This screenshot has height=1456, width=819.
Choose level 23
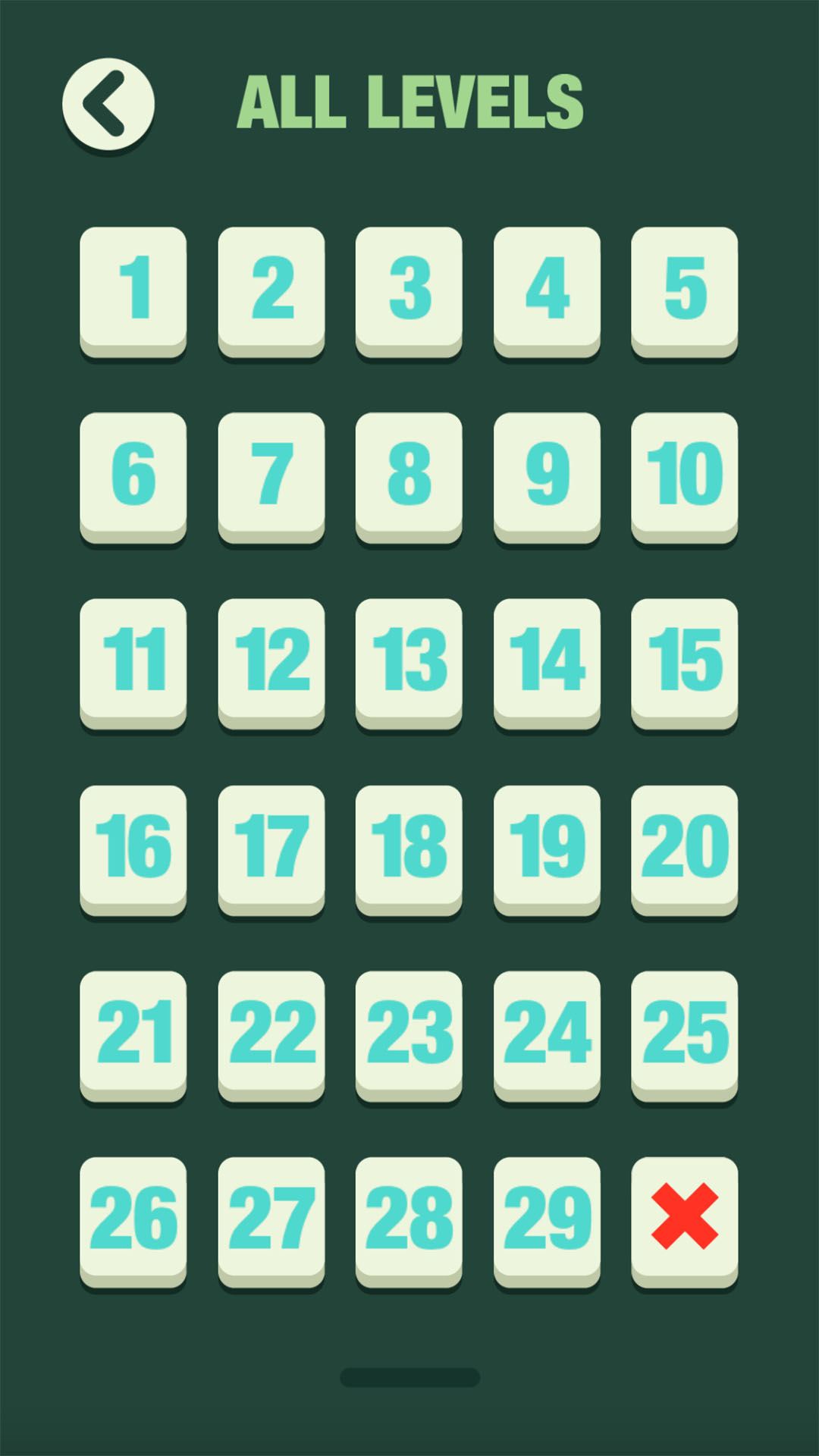coord(409,1032)
